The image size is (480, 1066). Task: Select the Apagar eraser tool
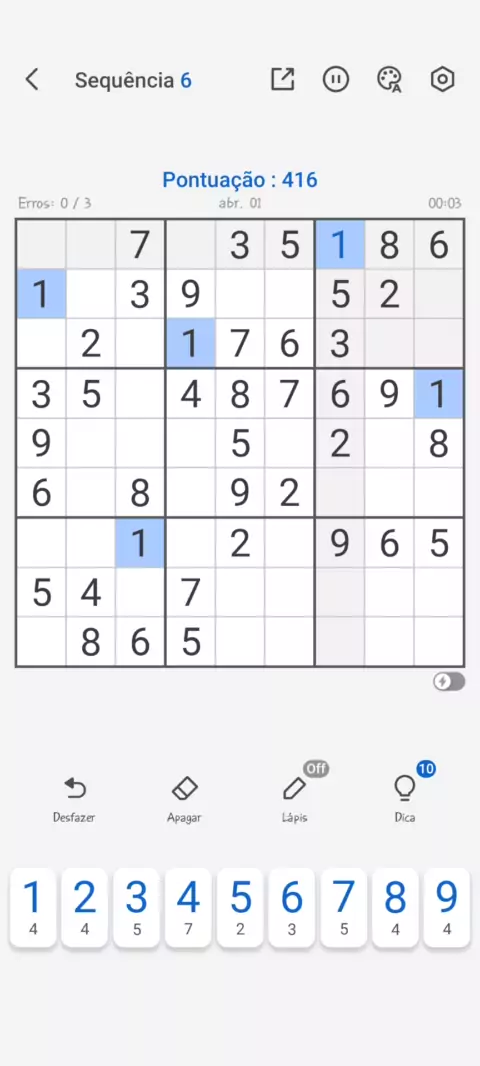click(x=184, y=800)
